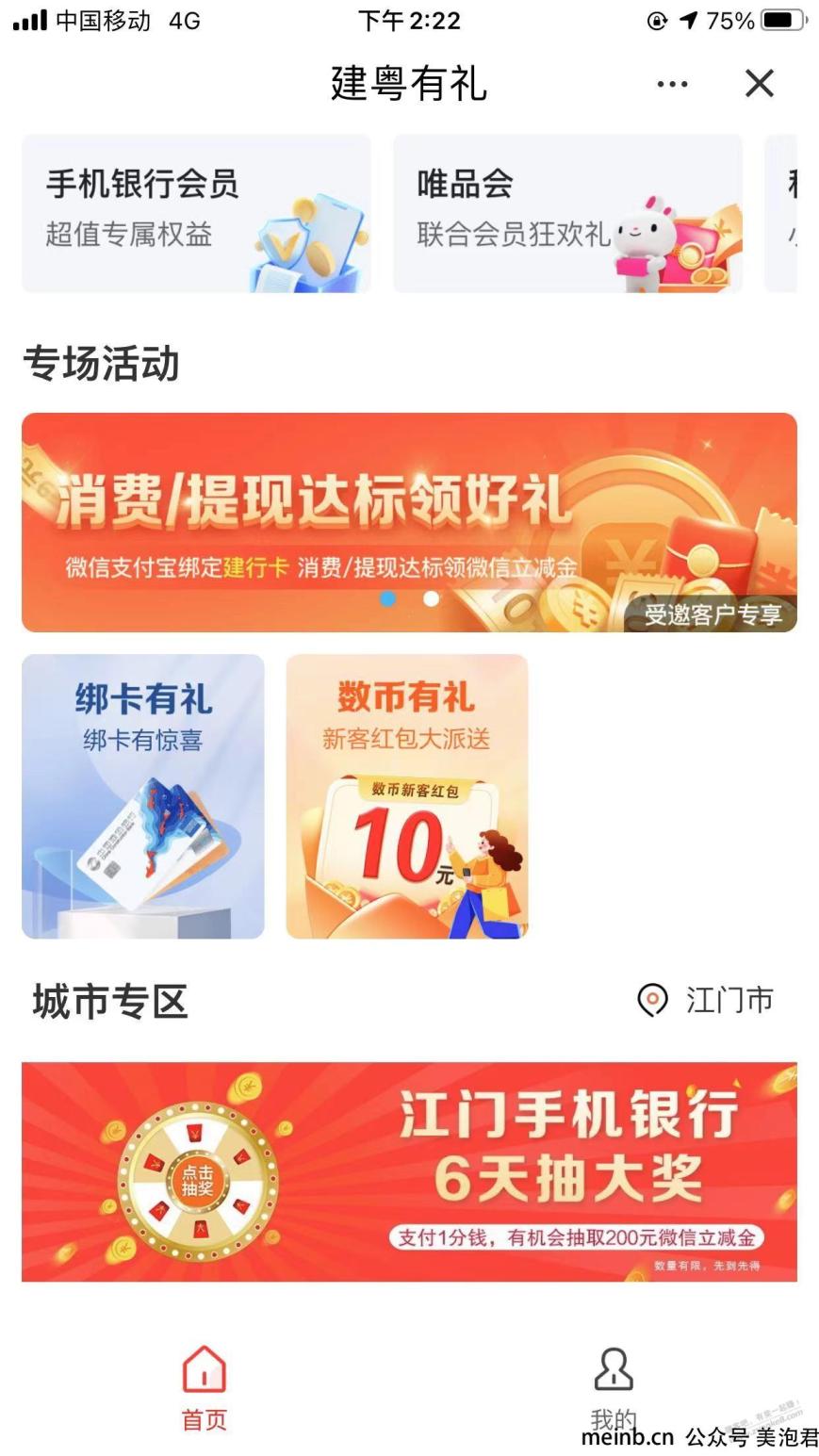Change the city from 江门市
Viewport: 819px width, 1456px height.
pos(707,1000)
